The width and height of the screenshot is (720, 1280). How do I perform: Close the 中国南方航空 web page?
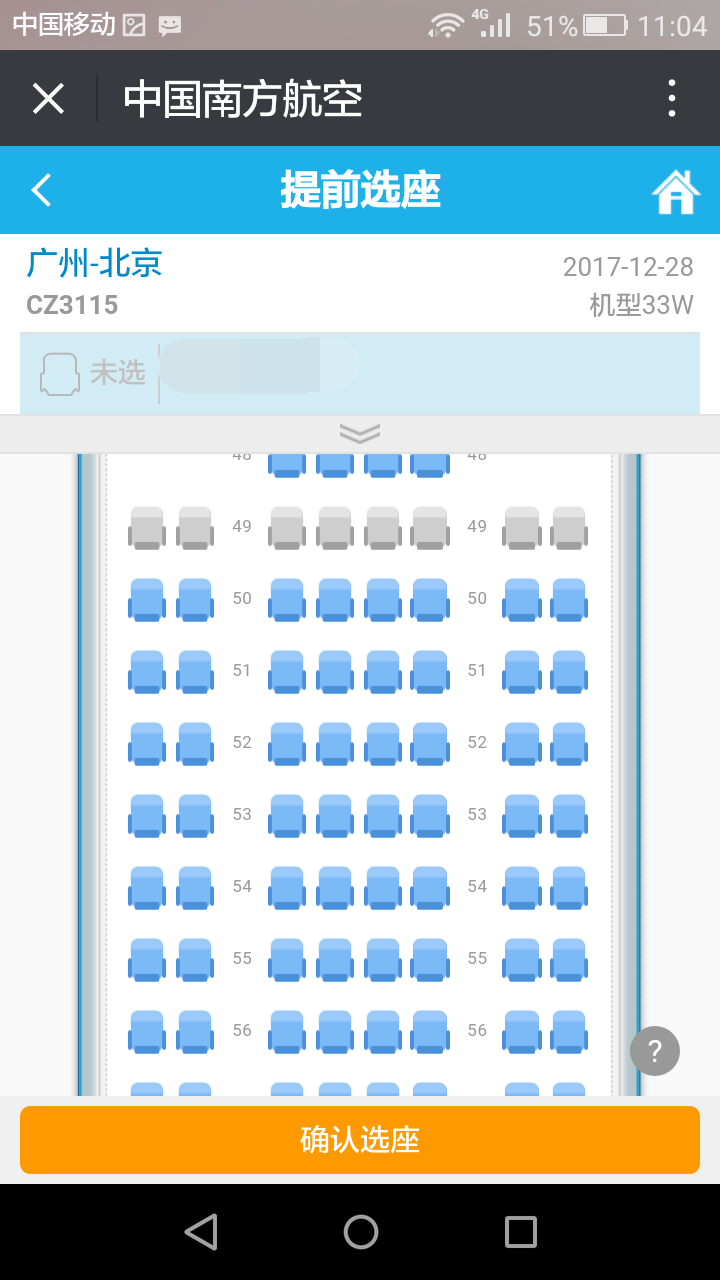tap(48, 98)
